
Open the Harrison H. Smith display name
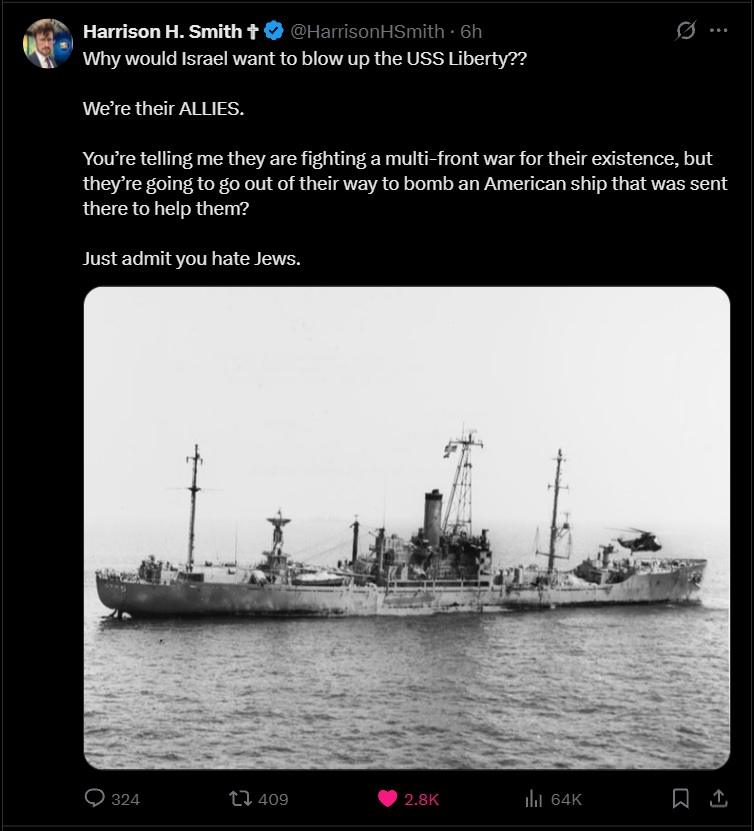[x=163, y=32]
